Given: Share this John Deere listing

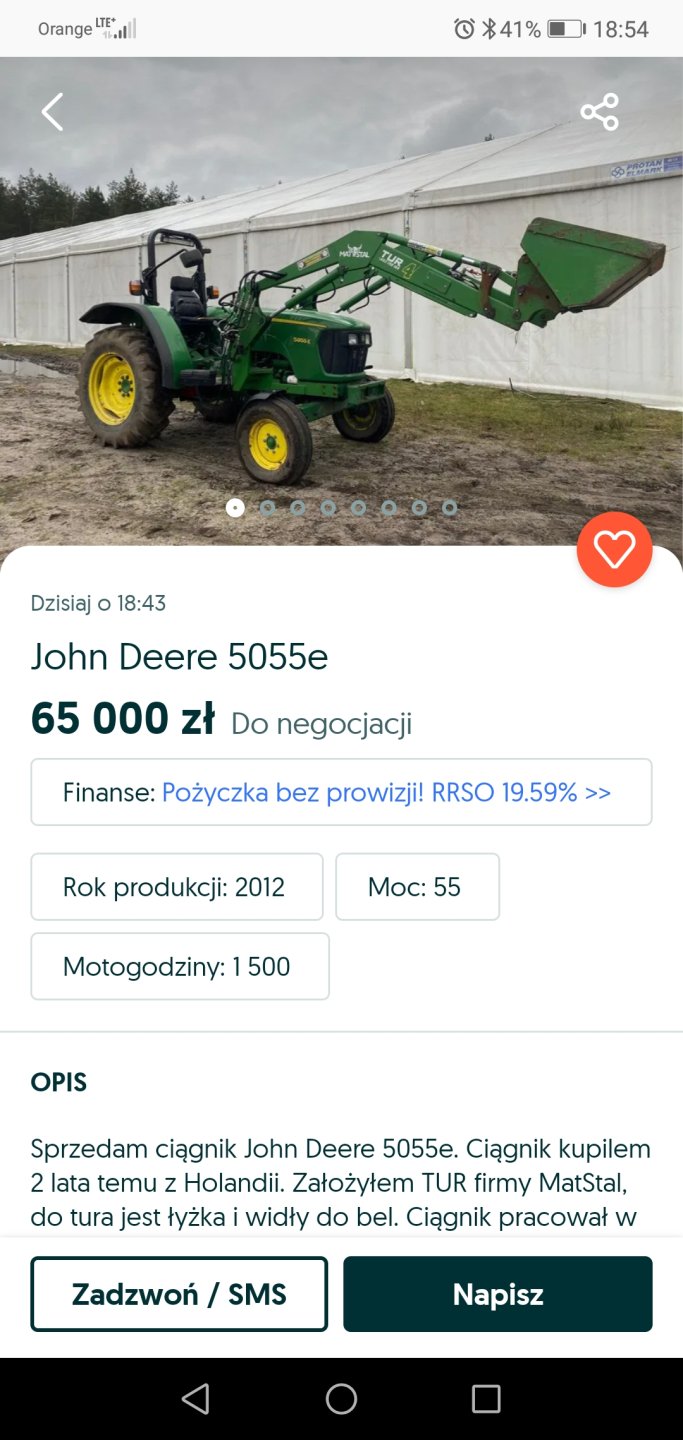Looking at the screenshot, I should coord(599,112).
